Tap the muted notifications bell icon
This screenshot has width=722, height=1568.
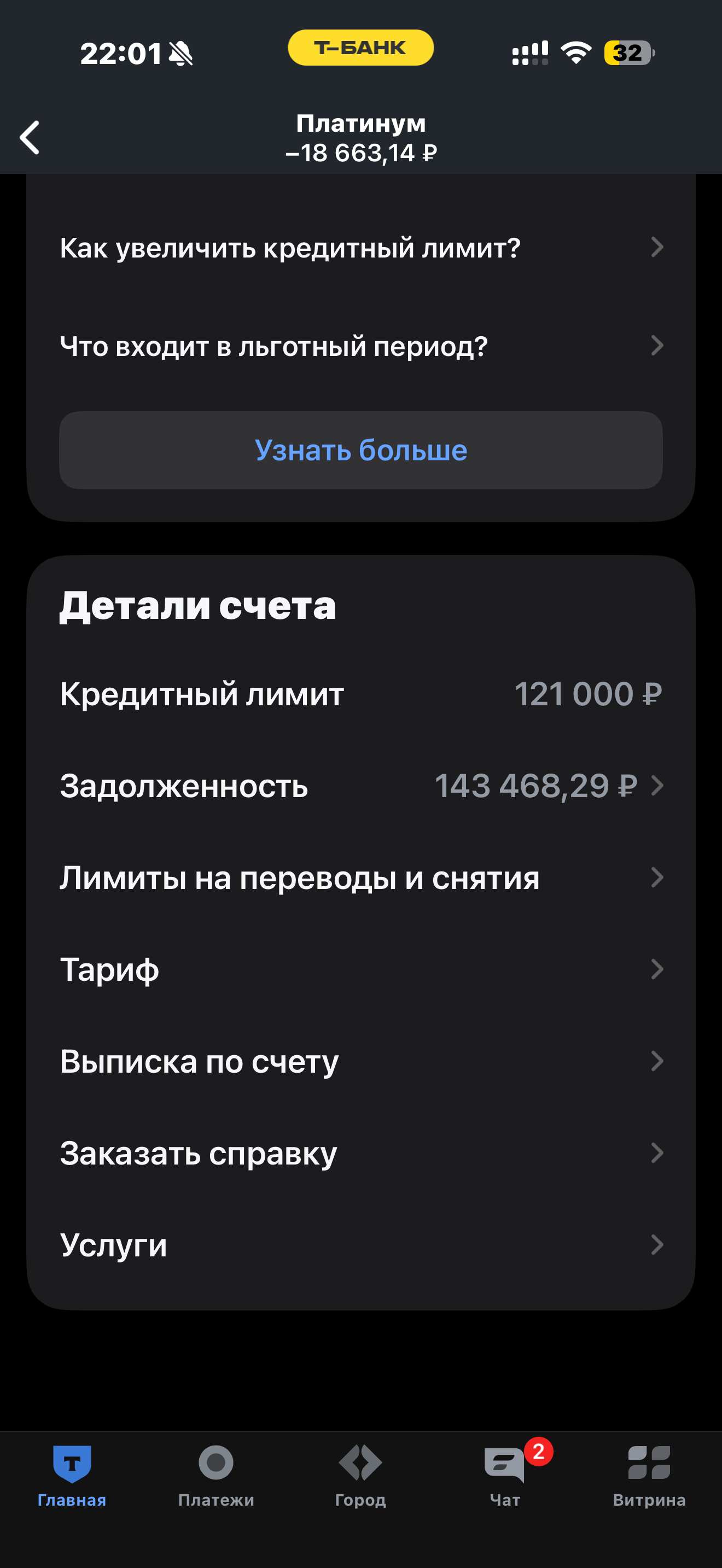(x=182, y=55)
